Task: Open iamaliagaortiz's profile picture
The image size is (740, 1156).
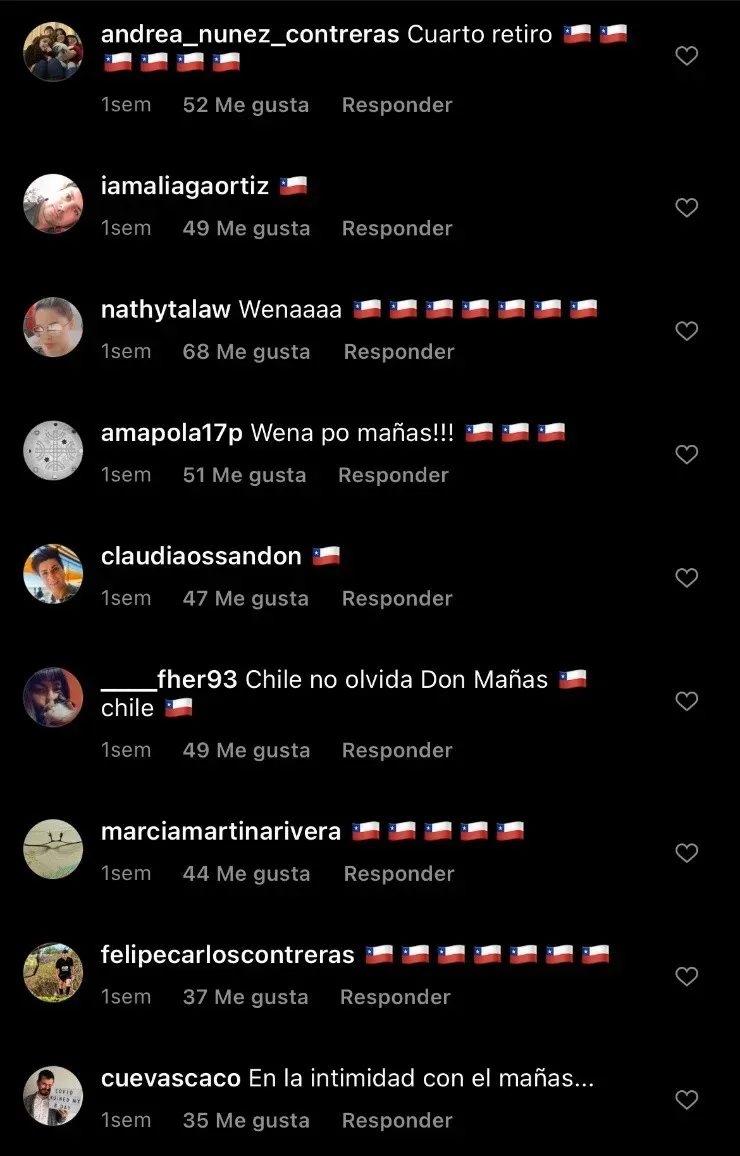Action: [x=53, y=204]
